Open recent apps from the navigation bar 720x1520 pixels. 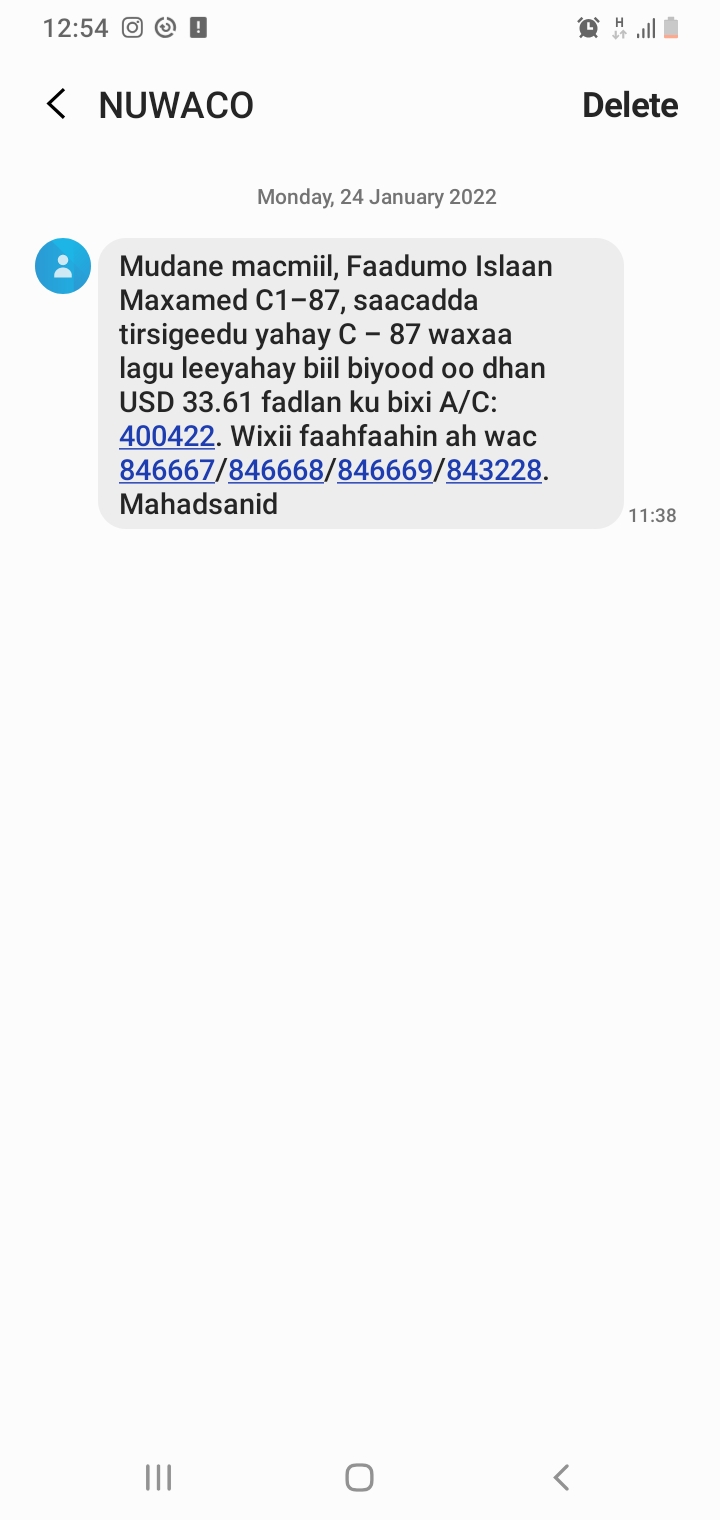(158, 1477)
